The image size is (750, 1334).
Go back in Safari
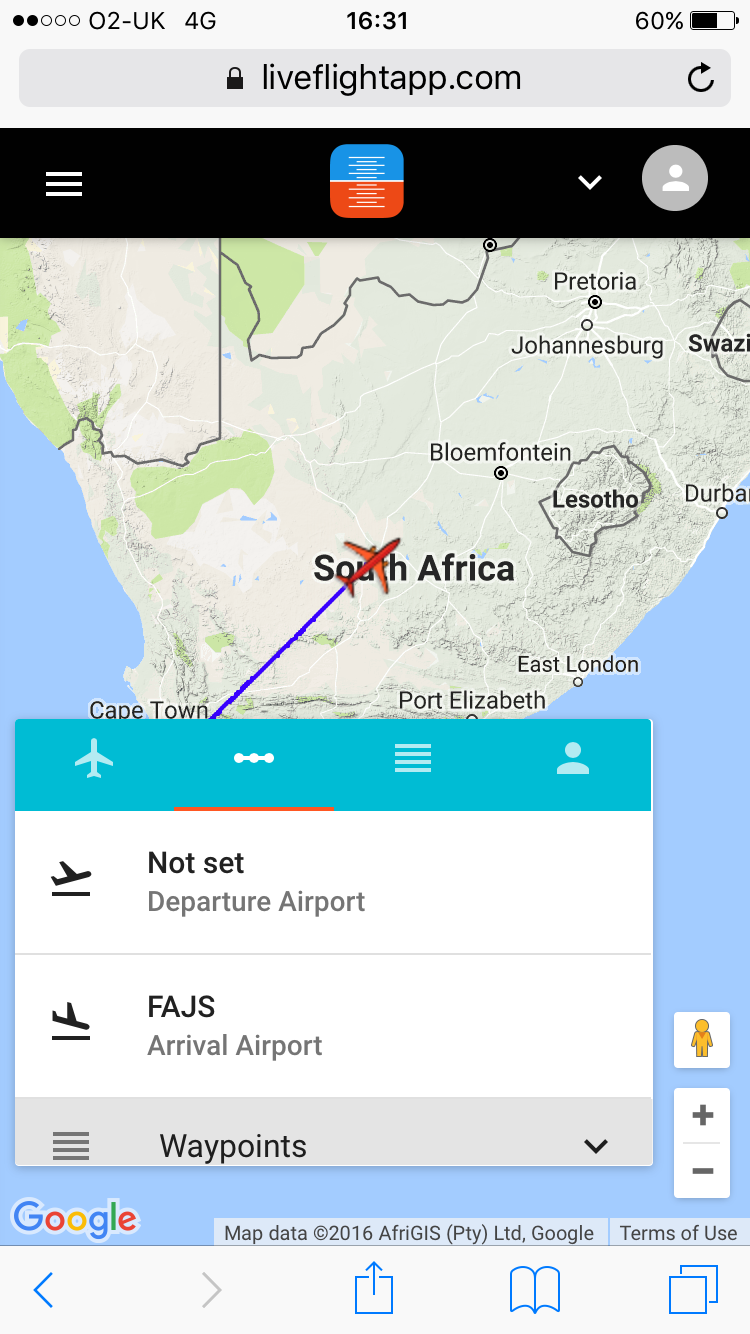tap(43, 1290)
